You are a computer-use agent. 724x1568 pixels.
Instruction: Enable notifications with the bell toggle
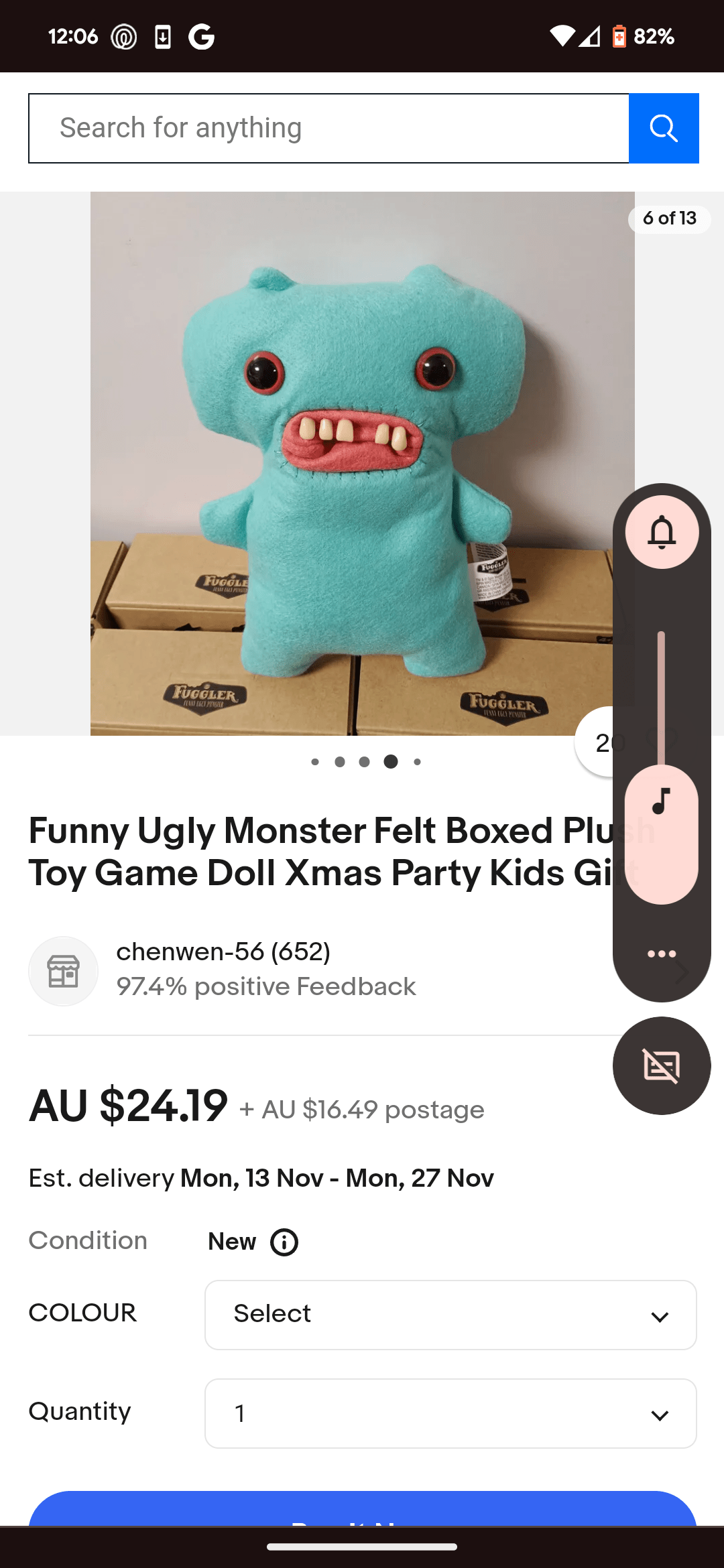tap(662, 532)
